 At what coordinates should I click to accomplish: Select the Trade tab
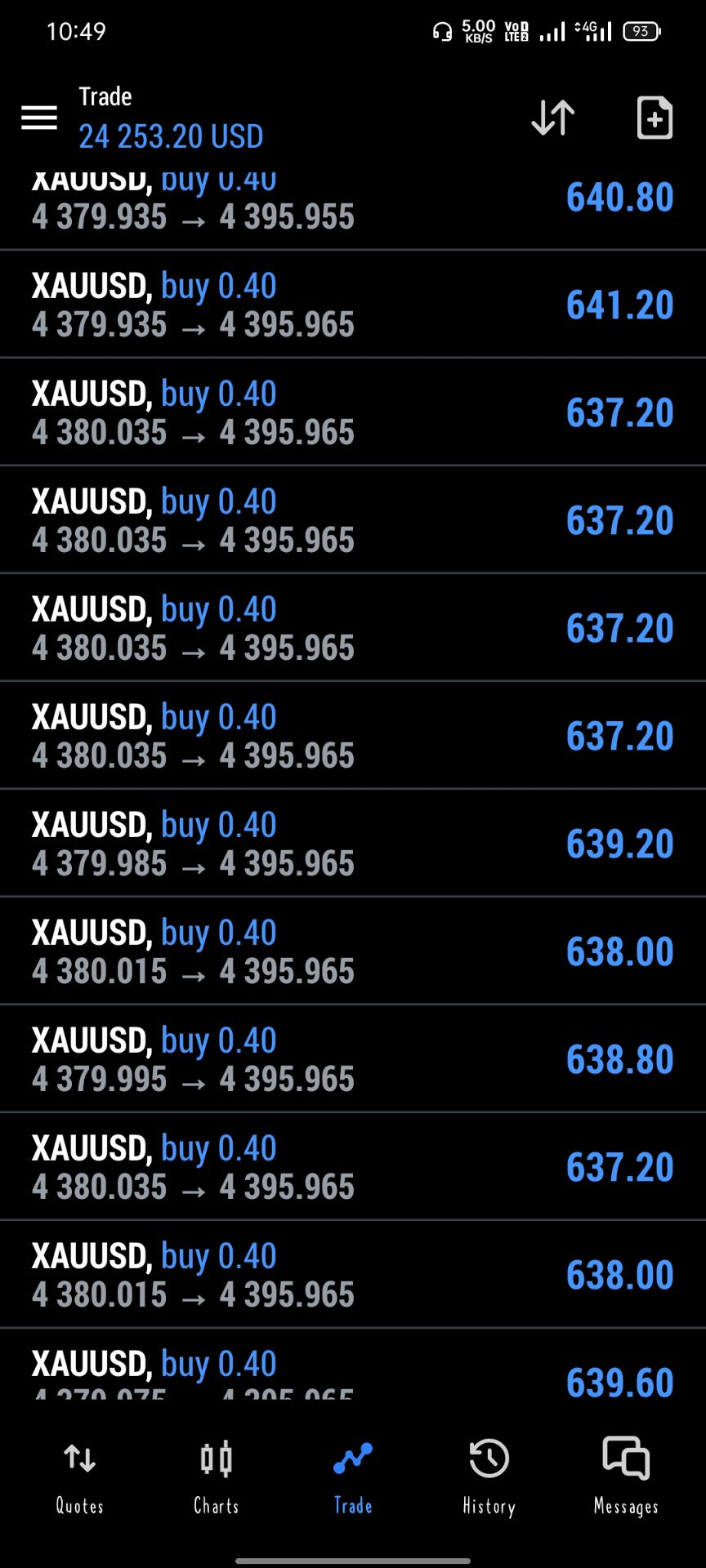(353, 1478)
